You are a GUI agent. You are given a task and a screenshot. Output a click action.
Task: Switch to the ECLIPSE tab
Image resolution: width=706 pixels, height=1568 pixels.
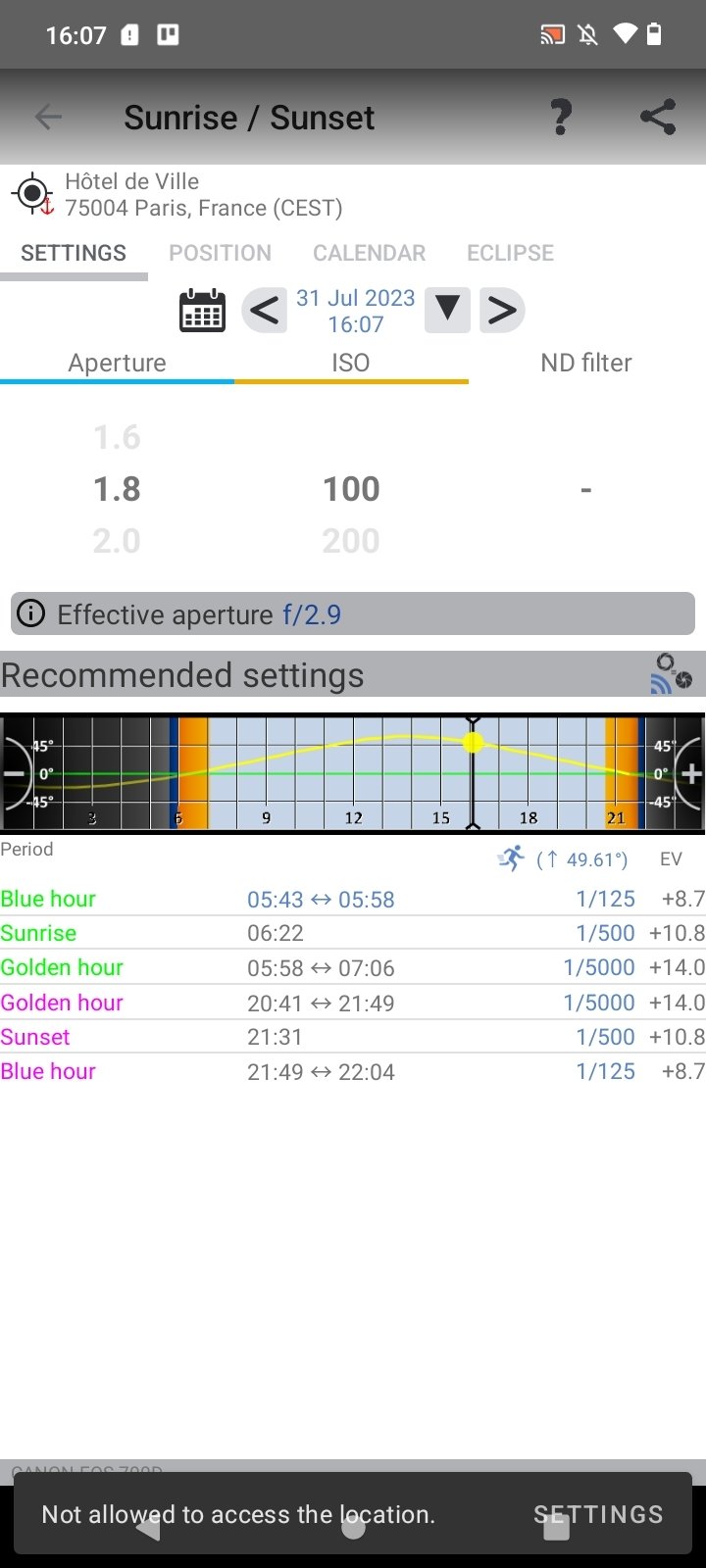pyautogui.click(x=510, y=253)
